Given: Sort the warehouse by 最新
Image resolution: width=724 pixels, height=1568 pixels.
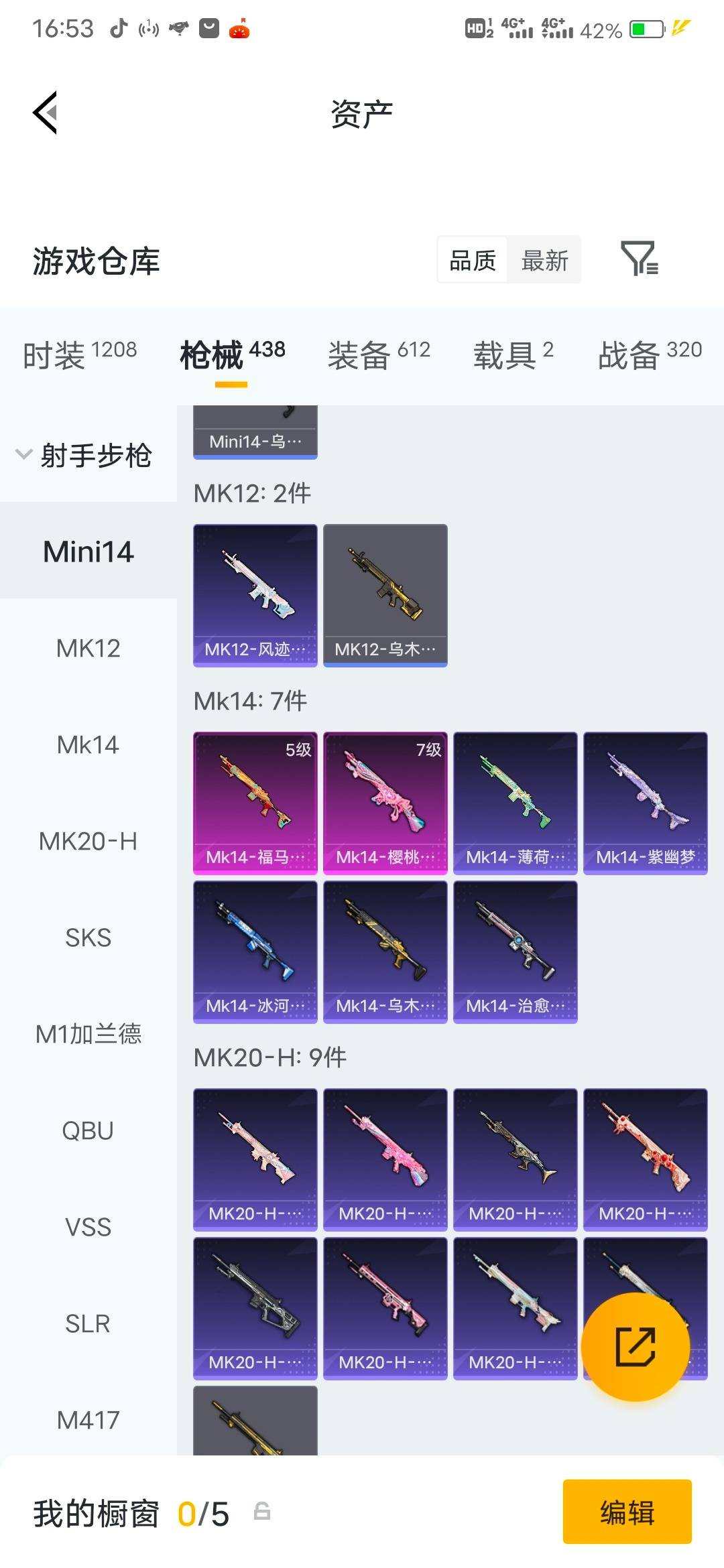Looking at the screenshot, I should pyautogui.click(x=544, y=260).
